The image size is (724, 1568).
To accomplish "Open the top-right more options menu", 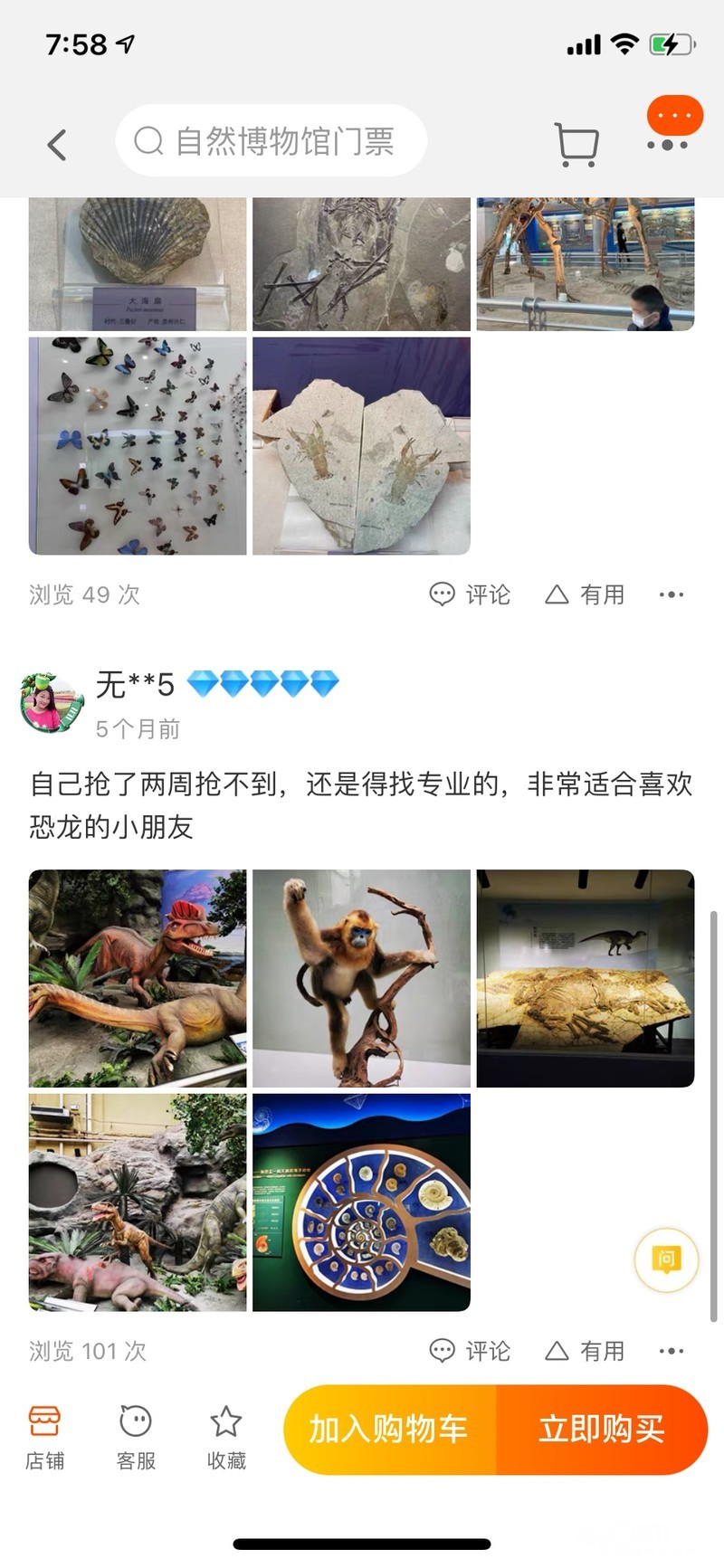I will (x=668, y=145).
